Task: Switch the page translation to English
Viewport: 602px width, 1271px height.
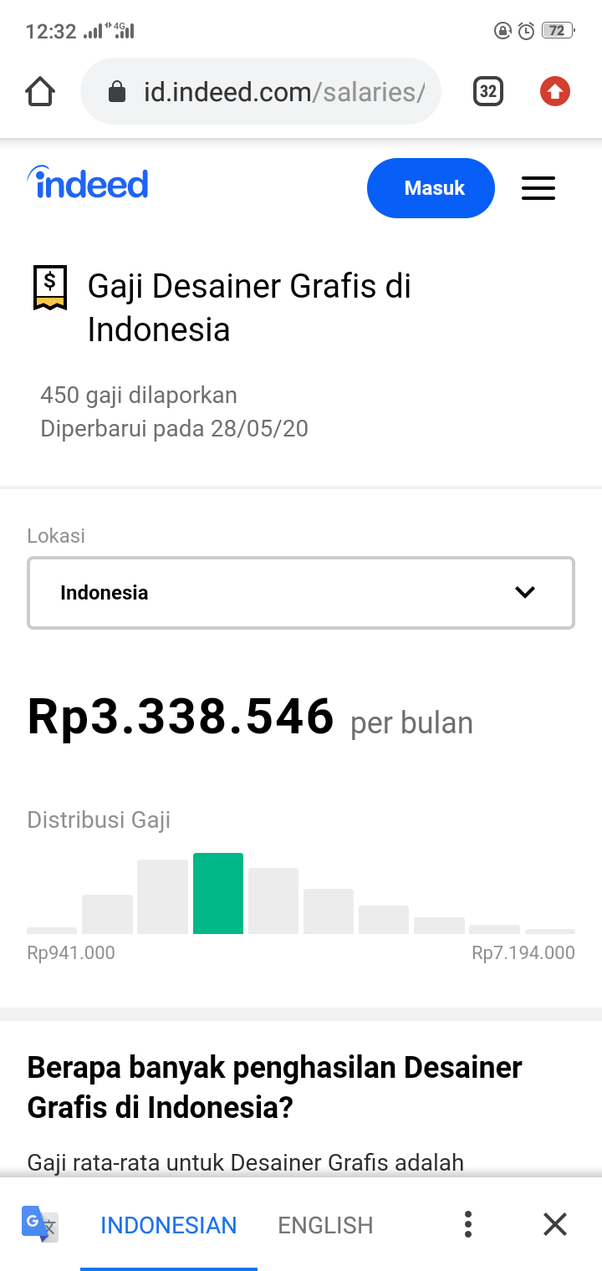Action: pyautogui.click(x=325, y=1225)
